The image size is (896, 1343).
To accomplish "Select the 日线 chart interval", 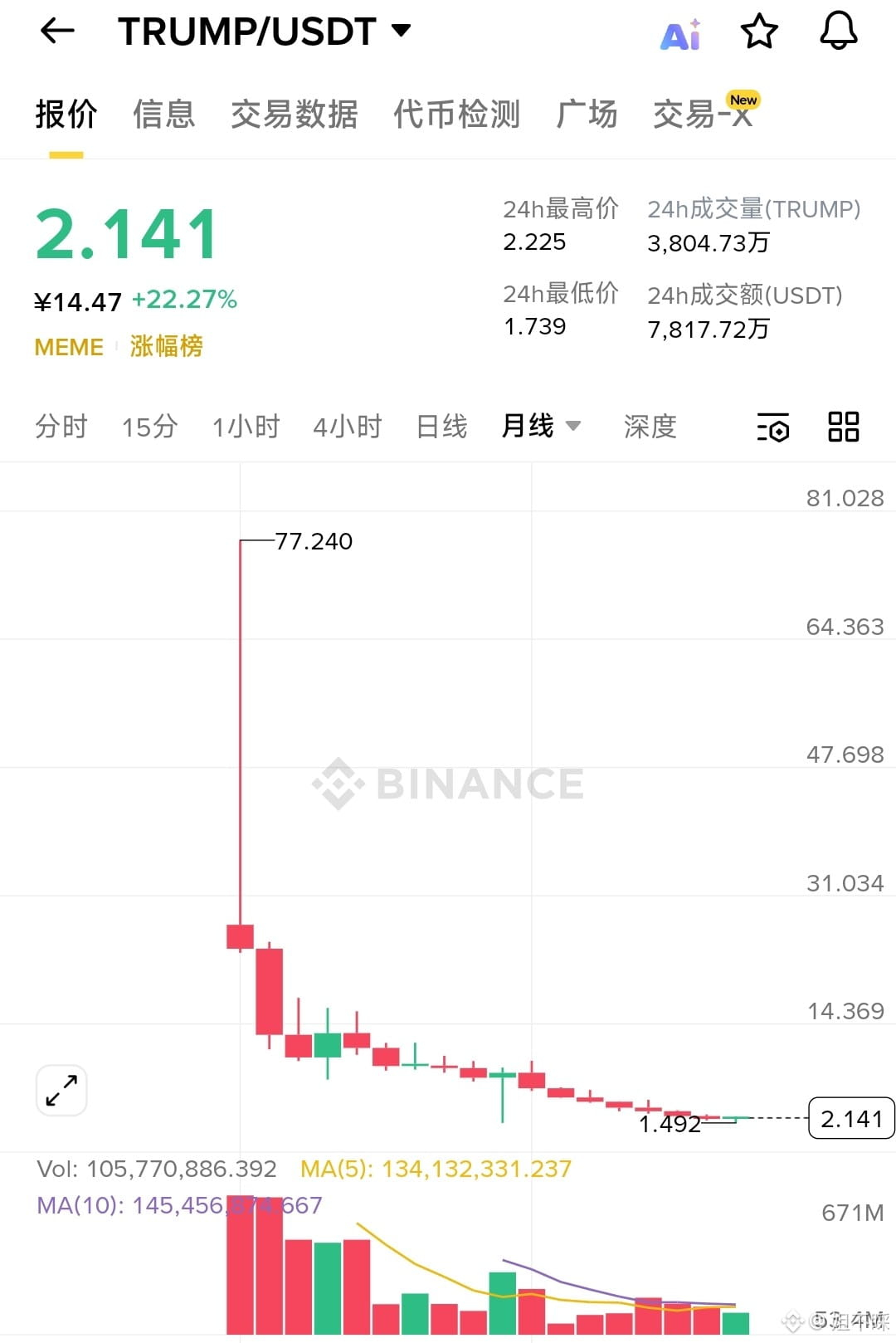I will 442,427.
